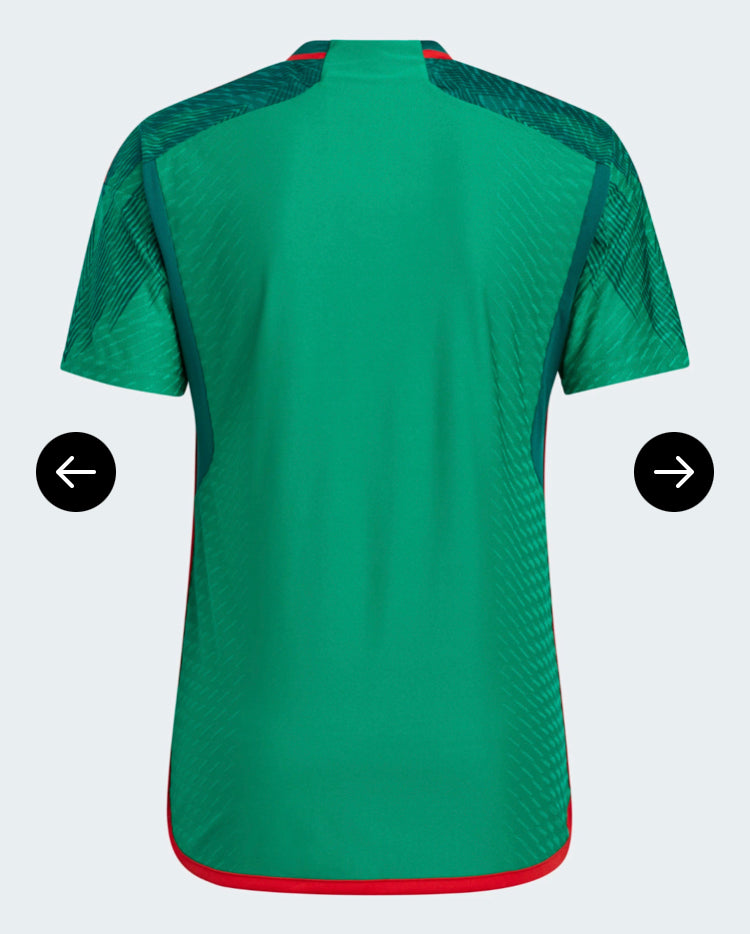This screenshot has height=934, width=750.
Task: Go to the previous product image
Action: pyautogui.click(x=76, y=472)
